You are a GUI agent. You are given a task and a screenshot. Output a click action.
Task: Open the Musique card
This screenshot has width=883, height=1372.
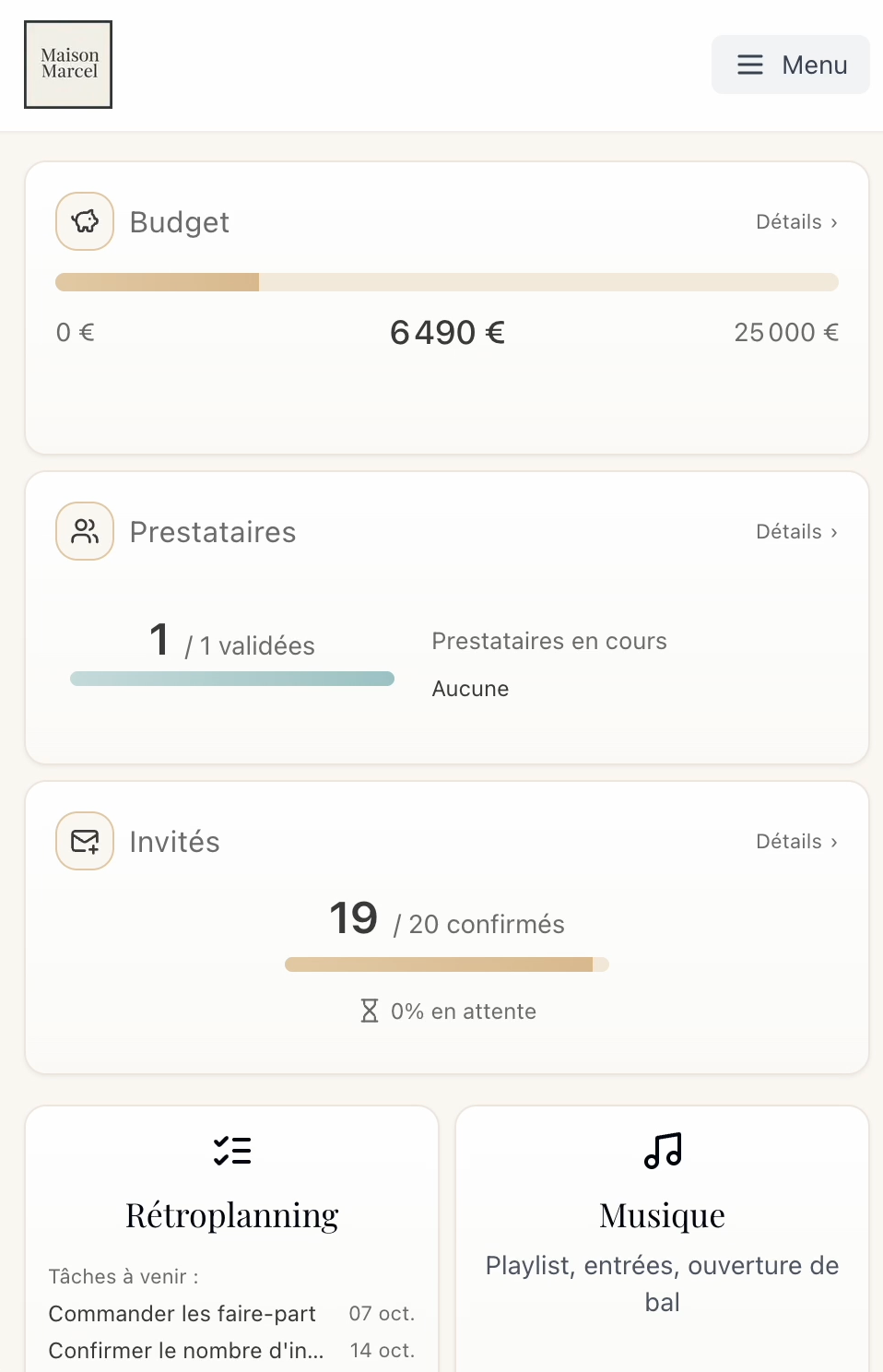tap(662, 1215)
